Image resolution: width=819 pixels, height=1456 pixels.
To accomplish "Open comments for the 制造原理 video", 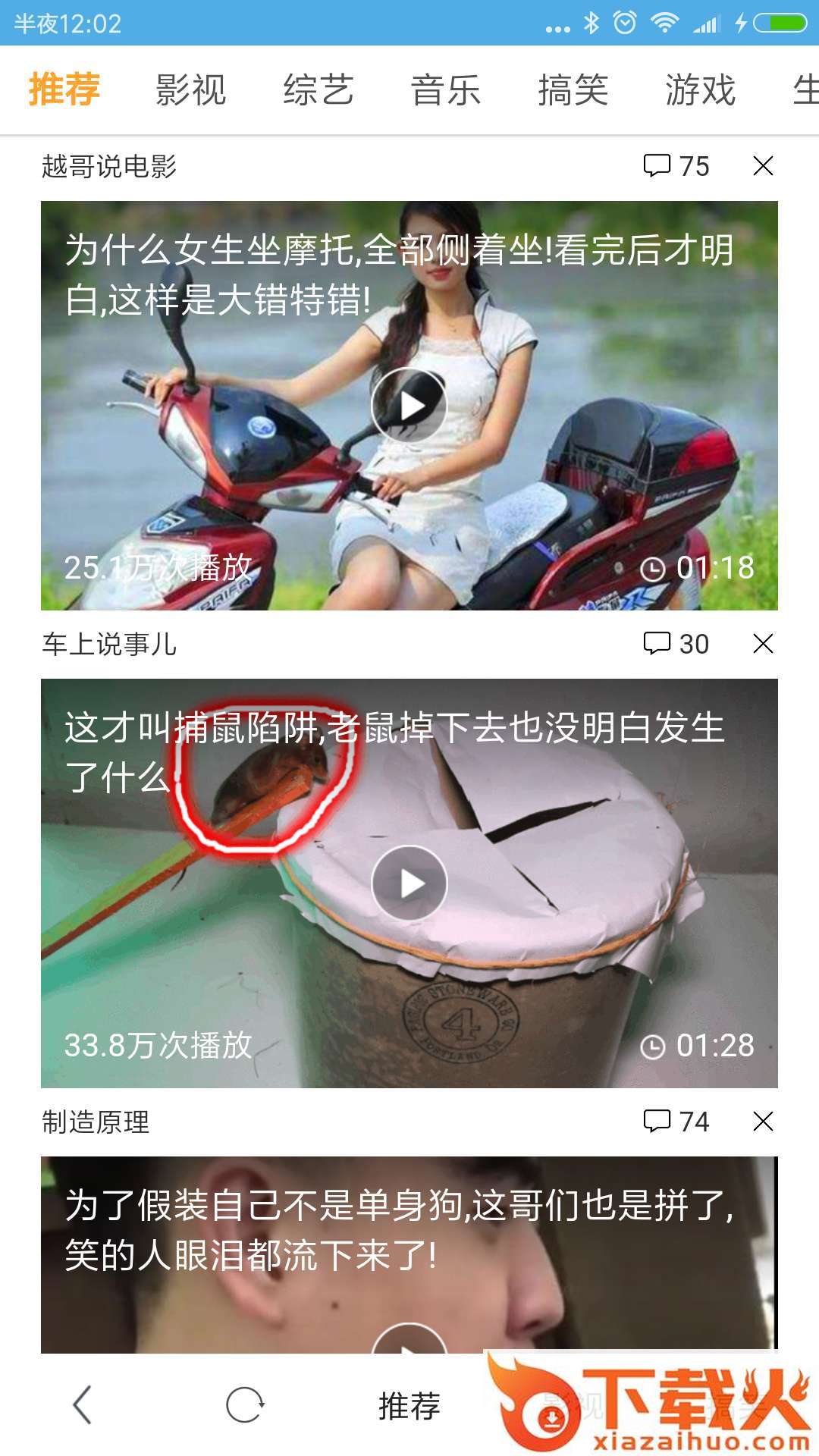I will (676, 1122).
